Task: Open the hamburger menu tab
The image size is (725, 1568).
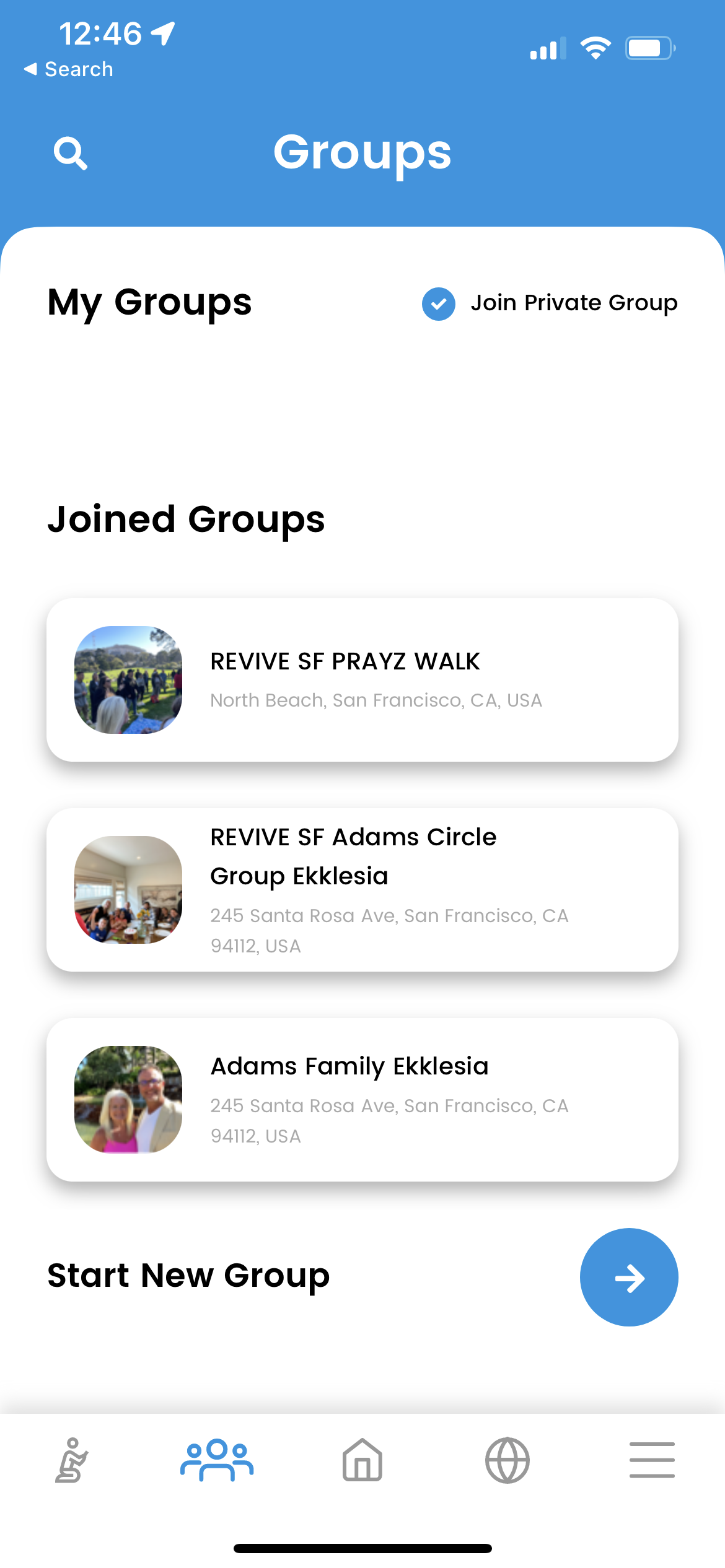Action: point(652,1460)
